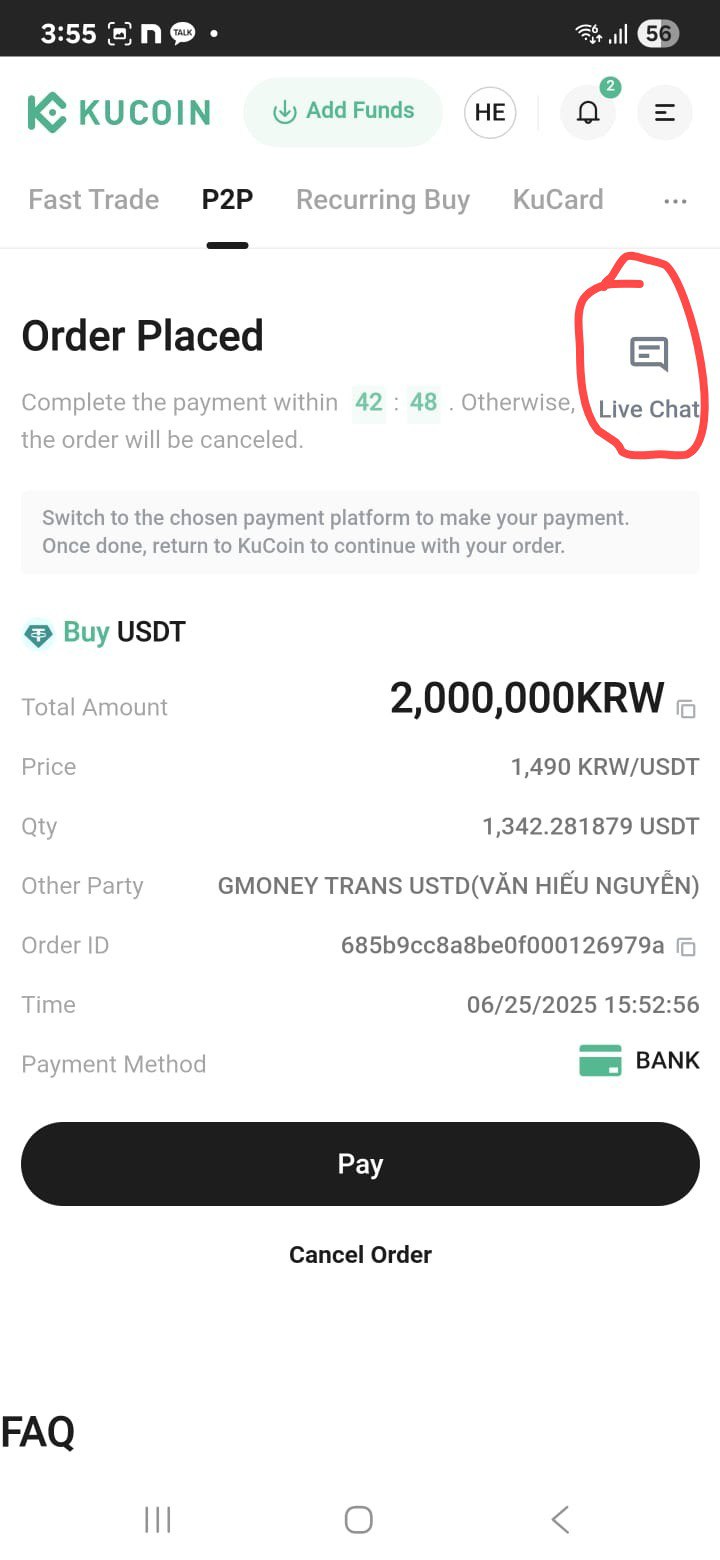Select the P2P tab
Image resolution: width=720 pixels, height=1560 pixels.
coord(227,200)
